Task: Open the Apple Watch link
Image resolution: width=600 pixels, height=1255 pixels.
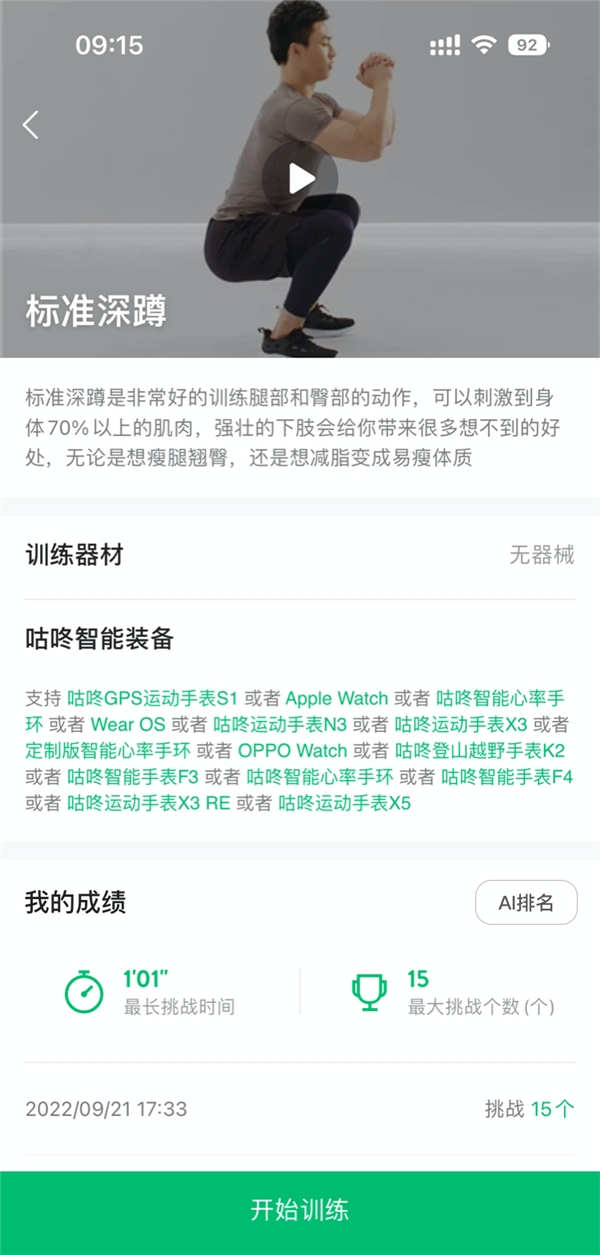Action: tap(337, 698)
